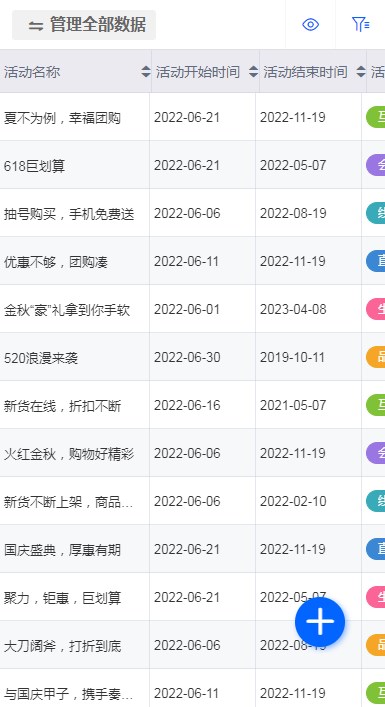Open the 新货在线，折扣不断 row
The image size is (385, 707).
click(192, 405)
